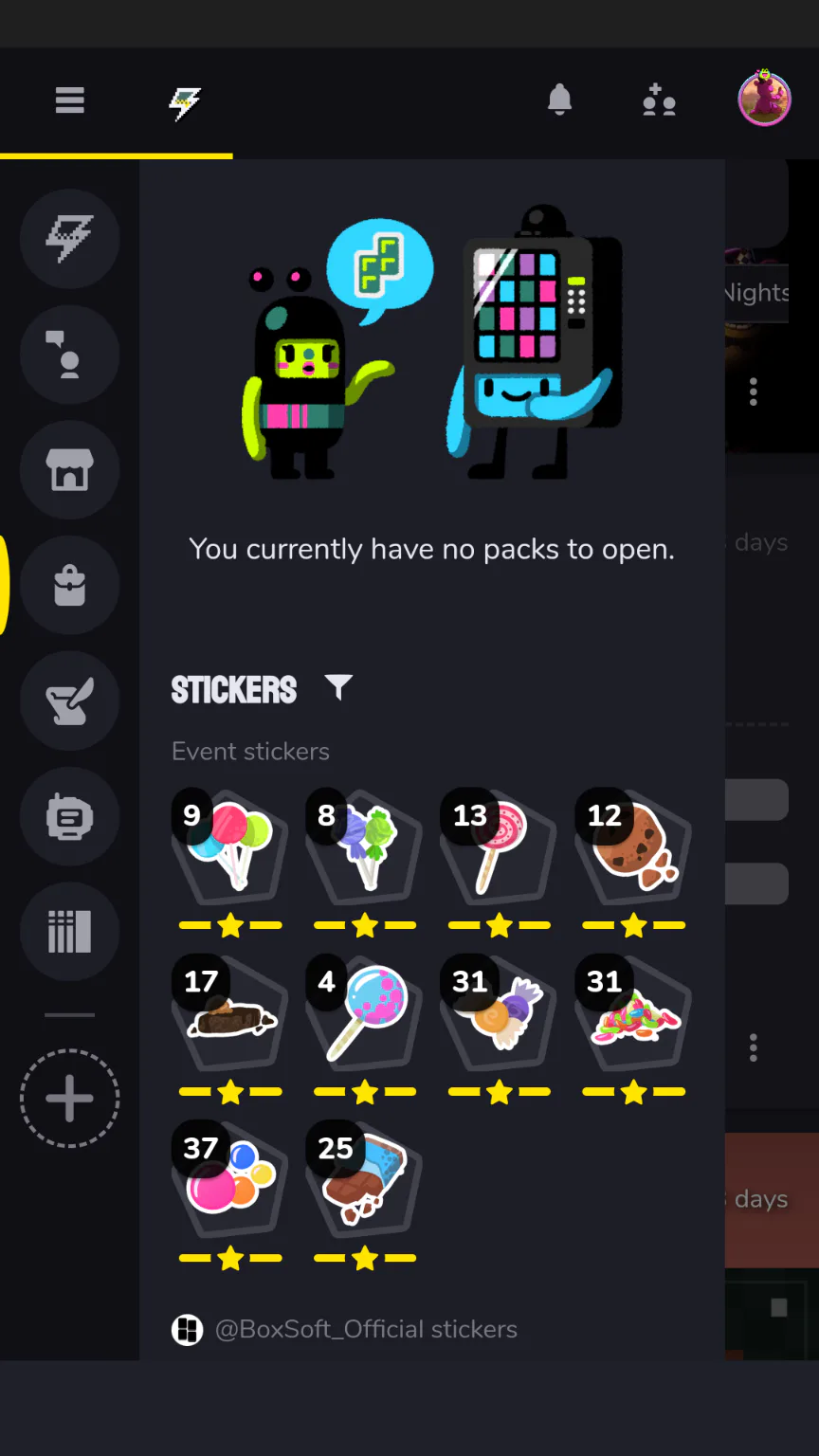Open the chocolate log sticker with count 17
The height and width of the screenshot is (1456, 819).
(230, 1027)
